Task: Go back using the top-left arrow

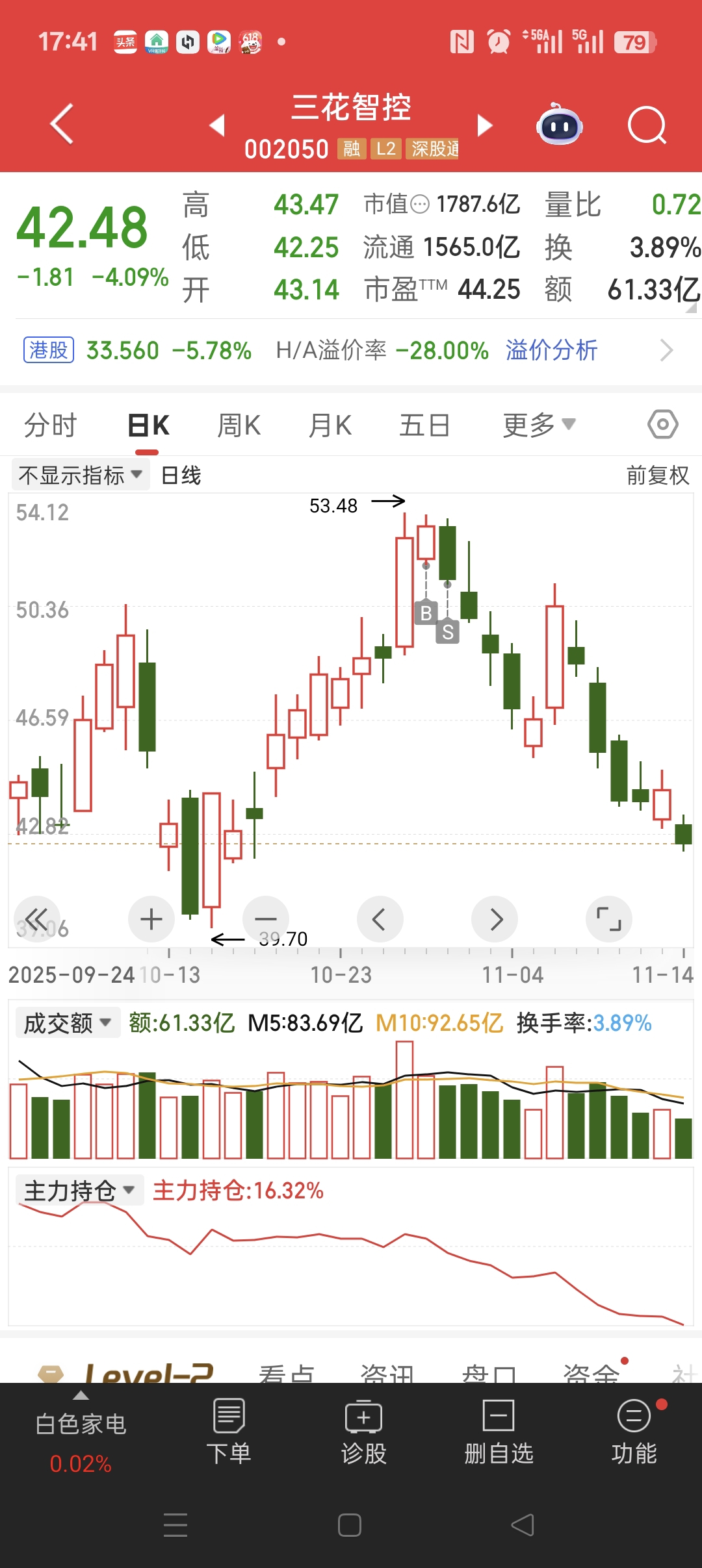Action: [x=62, y=123]
